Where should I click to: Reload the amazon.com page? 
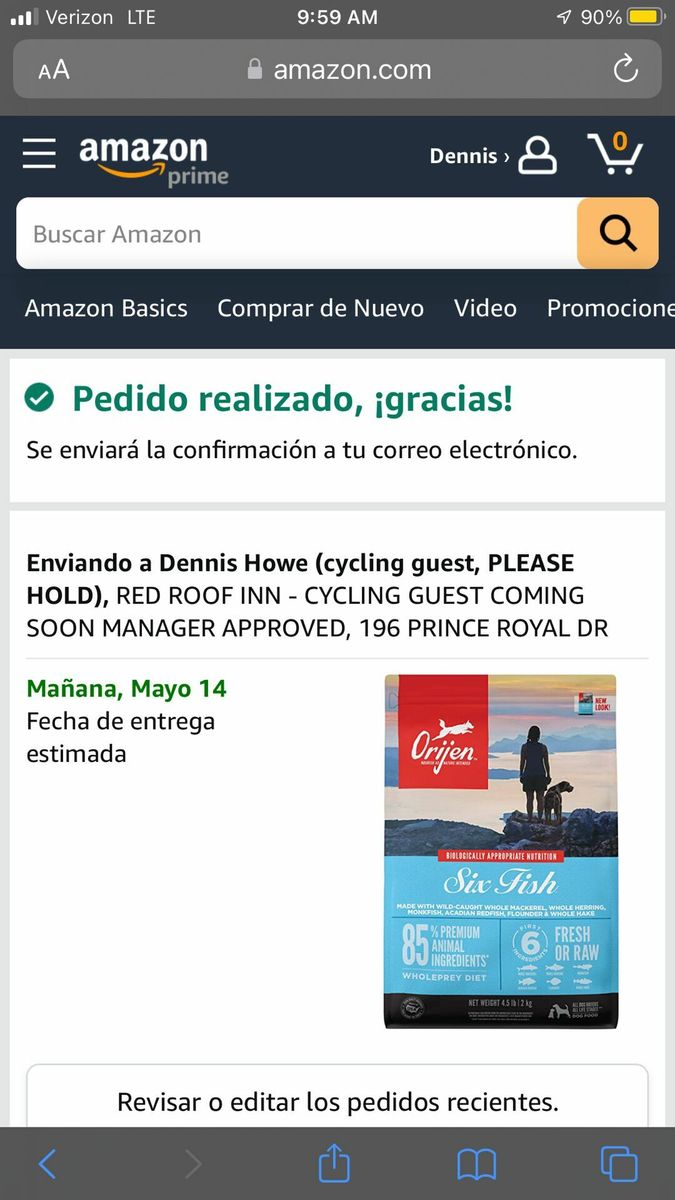625,69
